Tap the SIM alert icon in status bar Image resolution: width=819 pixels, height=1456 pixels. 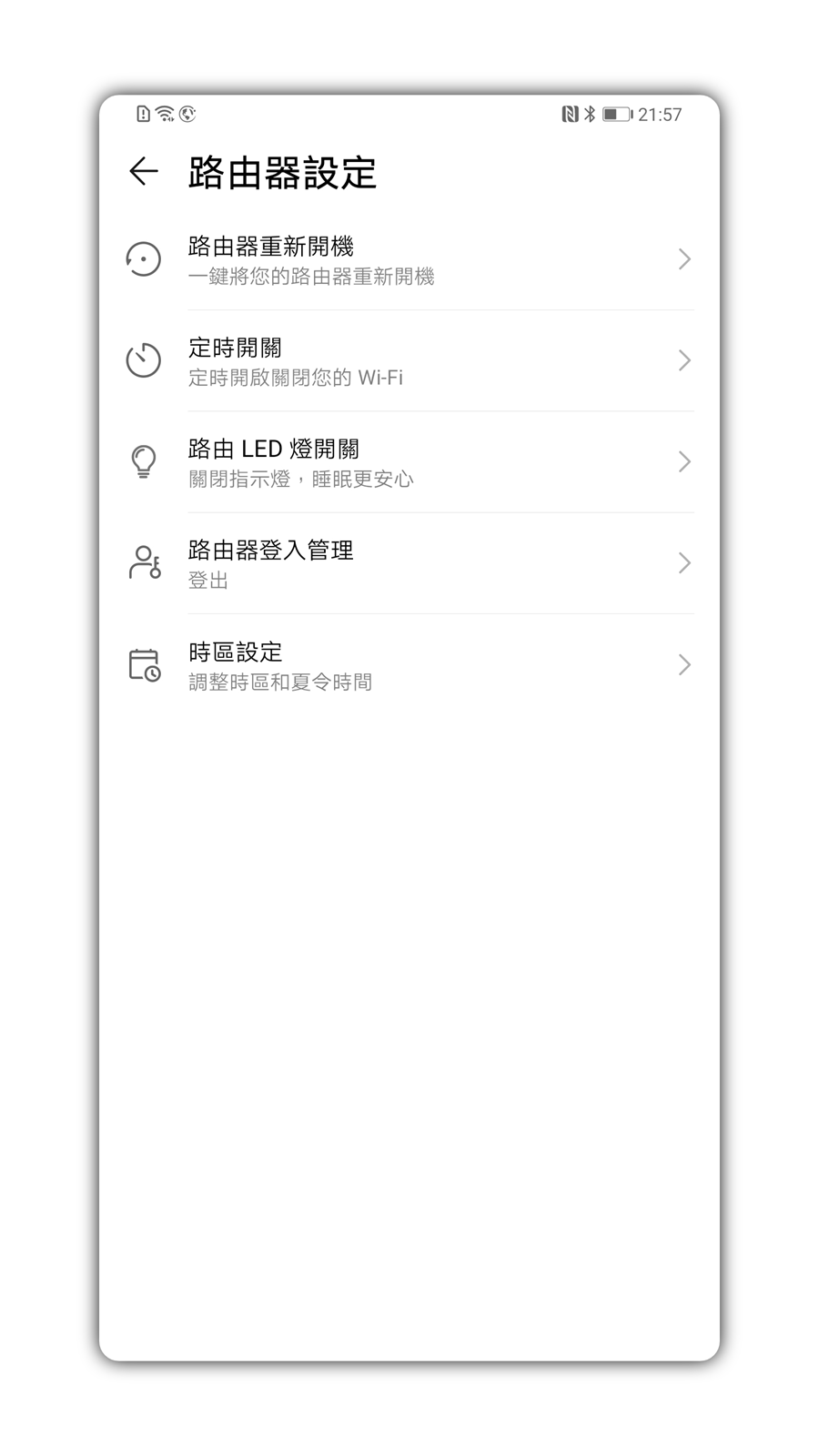click(x=141, y=115)
